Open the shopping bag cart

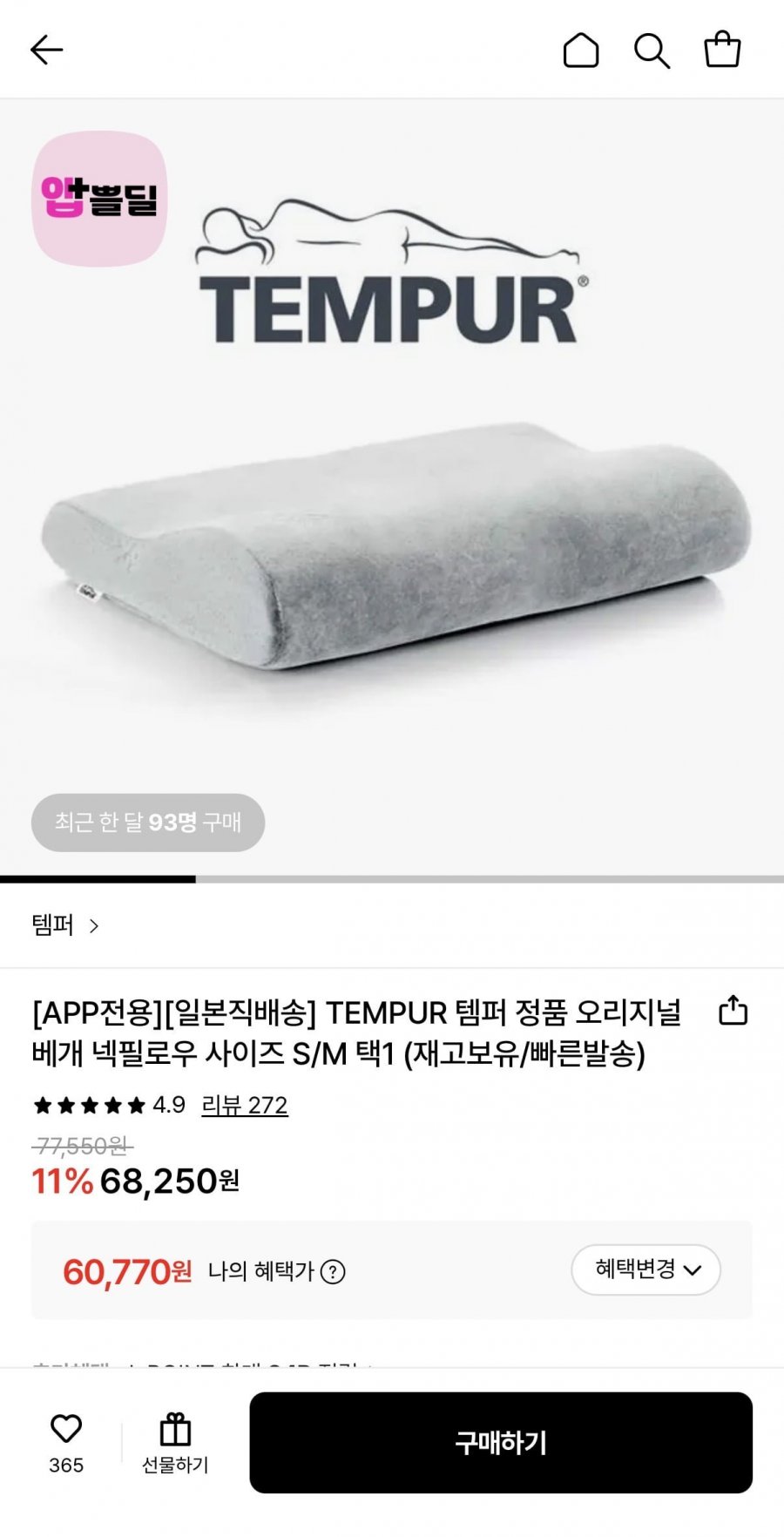(x=722, y=50)
